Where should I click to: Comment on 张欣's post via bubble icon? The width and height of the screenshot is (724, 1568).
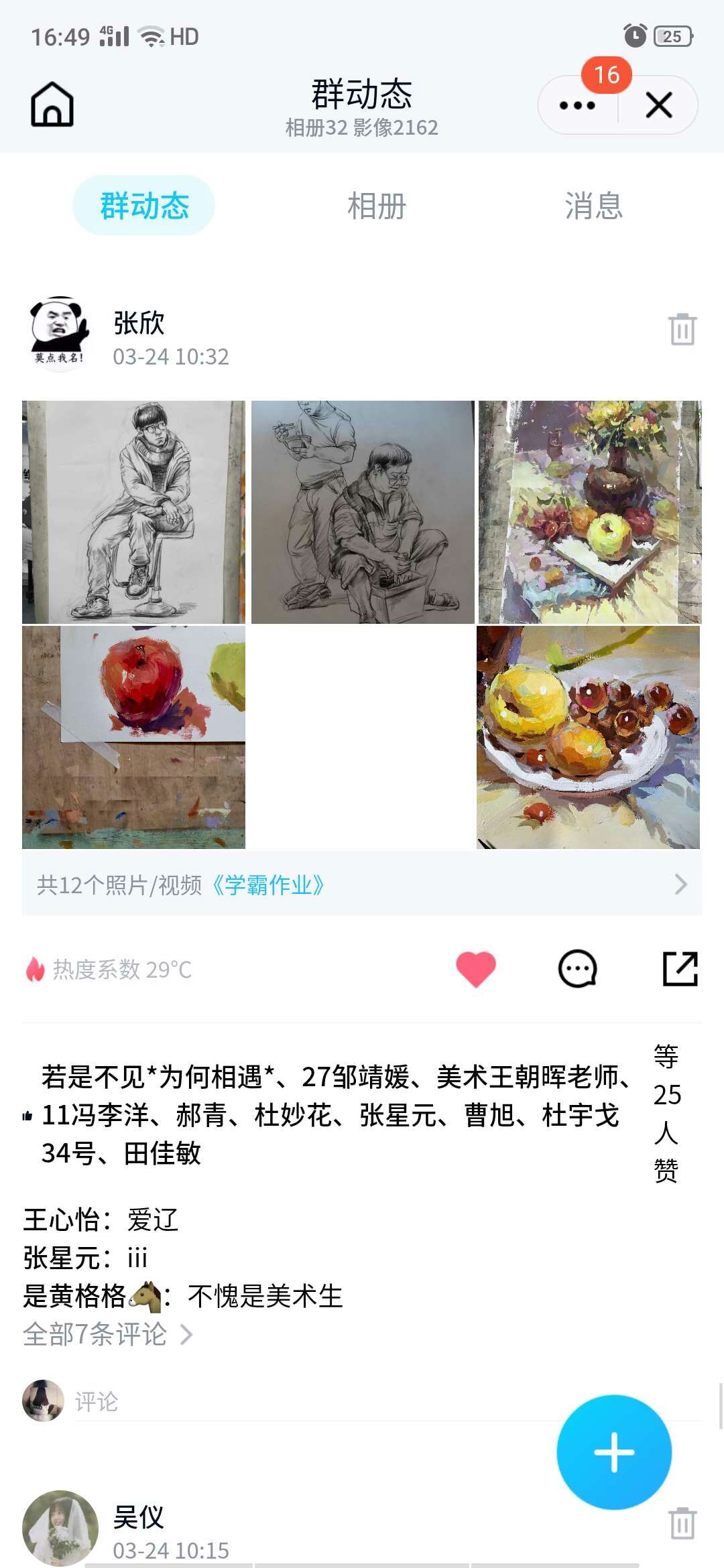(577, 969)
